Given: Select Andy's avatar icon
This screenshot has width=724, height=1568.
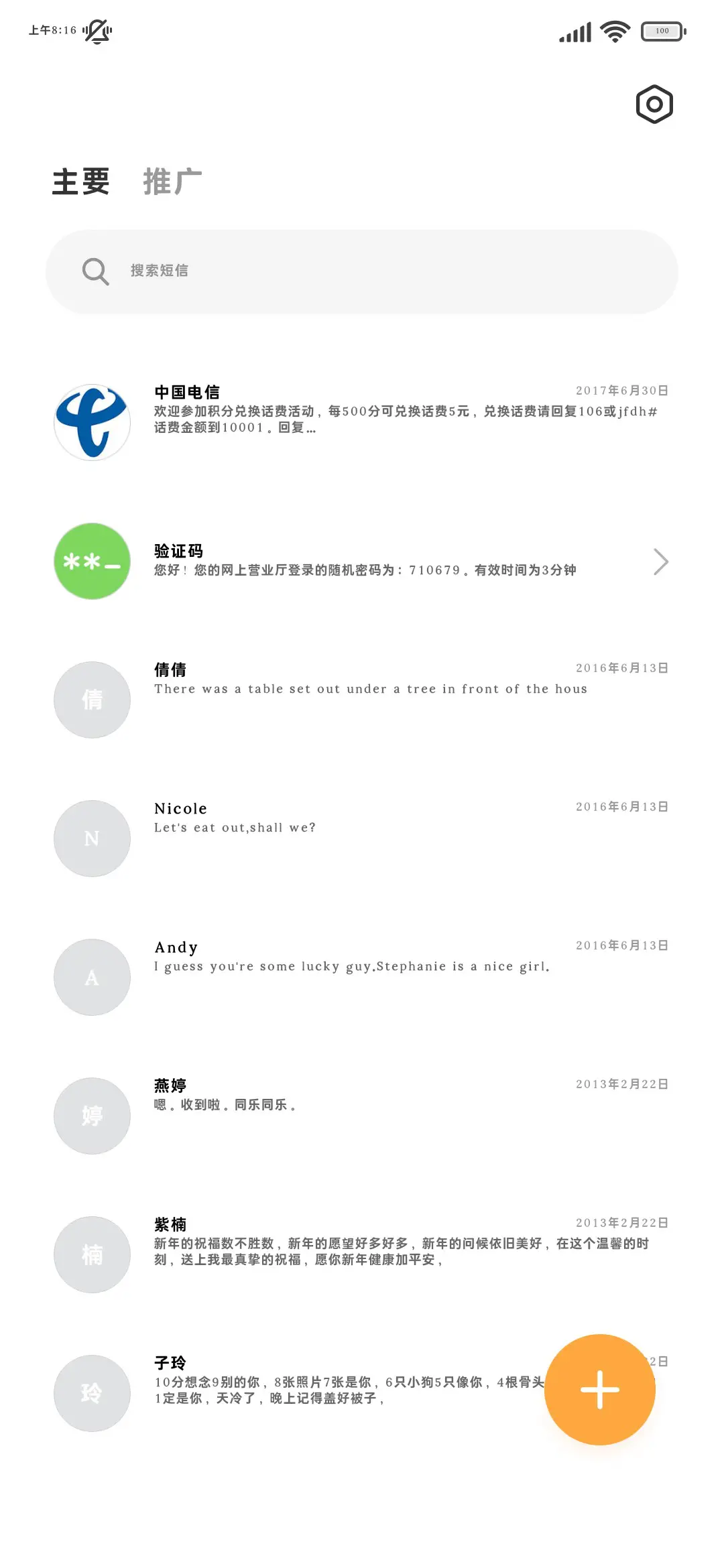Looking at the screenshot, I should pos(92,977).
